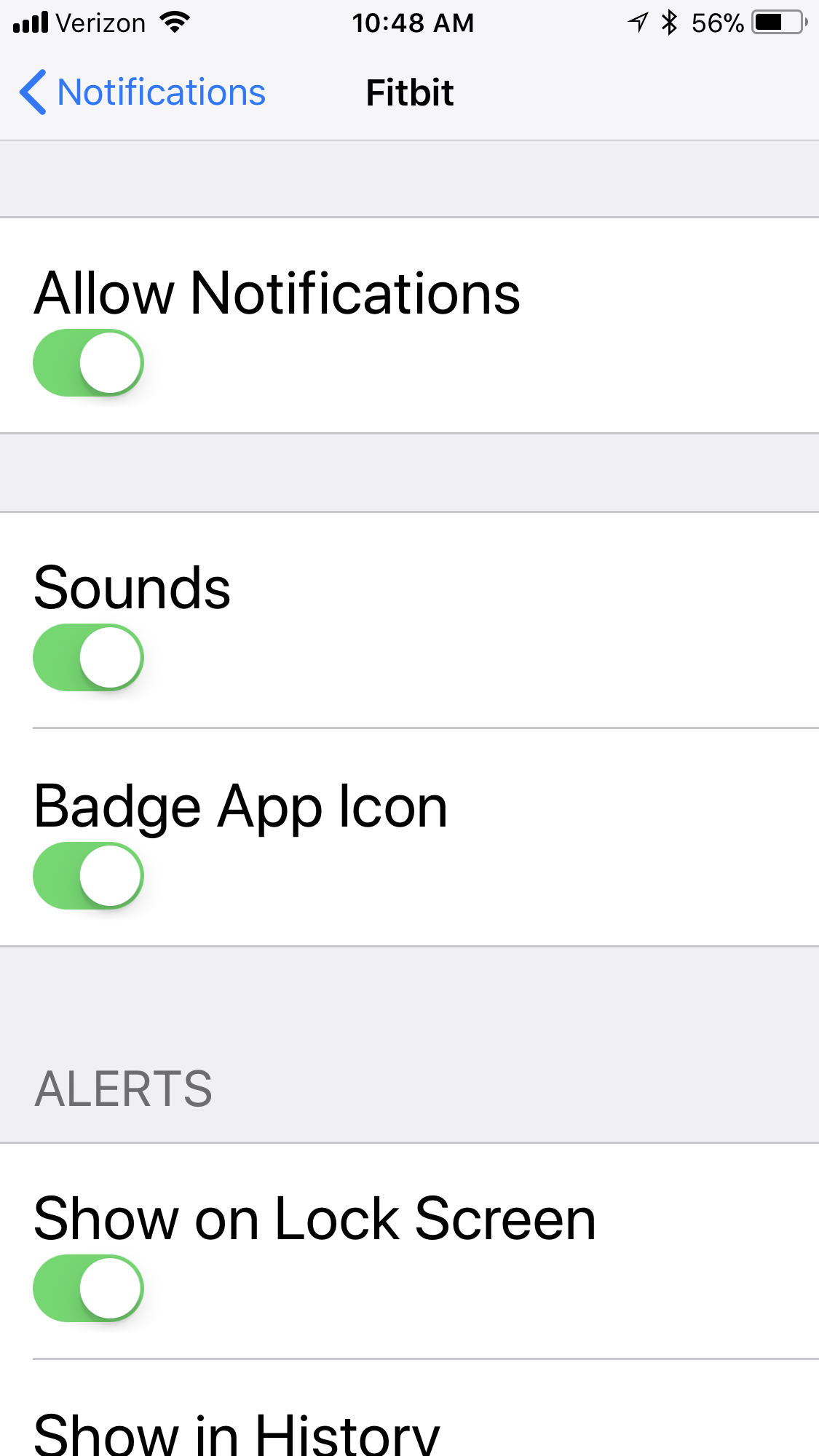Disable the Sounds switch

(x=88, y=657)
